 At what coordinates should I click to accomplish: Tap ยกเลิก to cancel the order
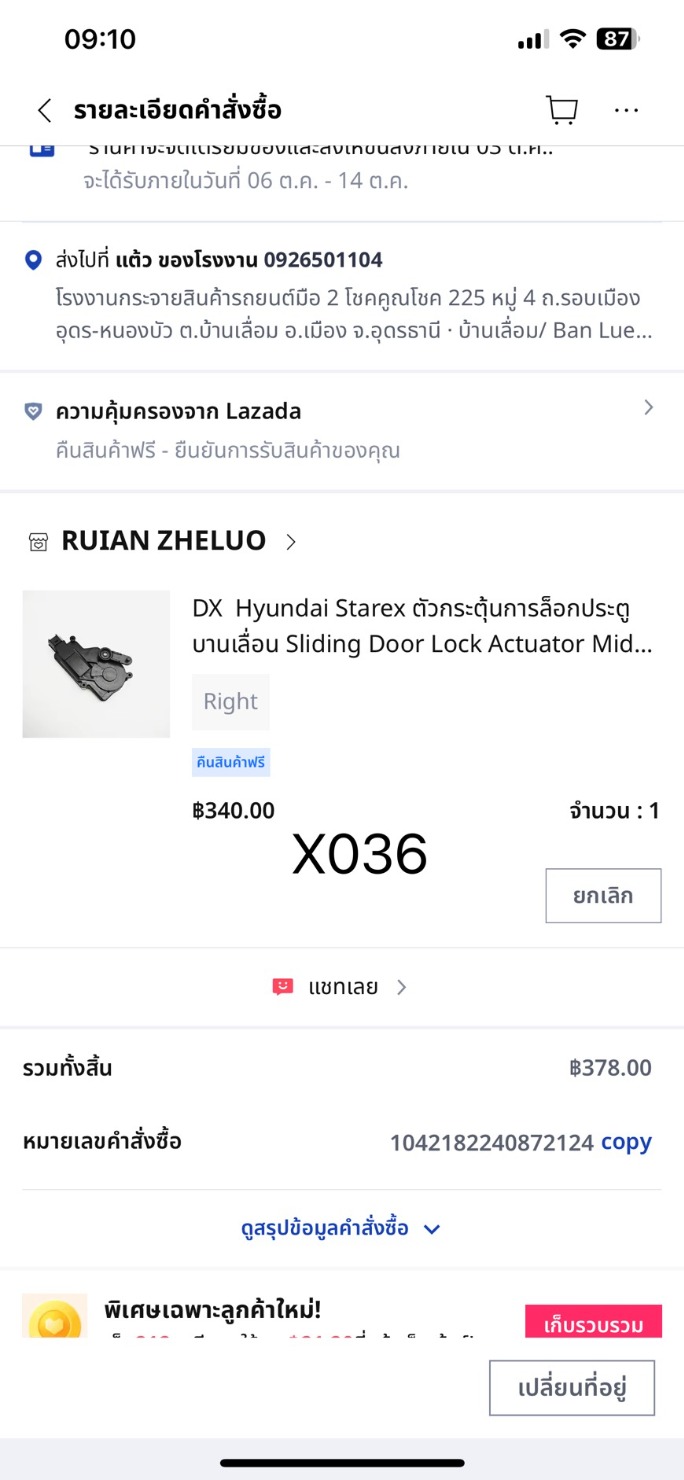click(603, 895)
